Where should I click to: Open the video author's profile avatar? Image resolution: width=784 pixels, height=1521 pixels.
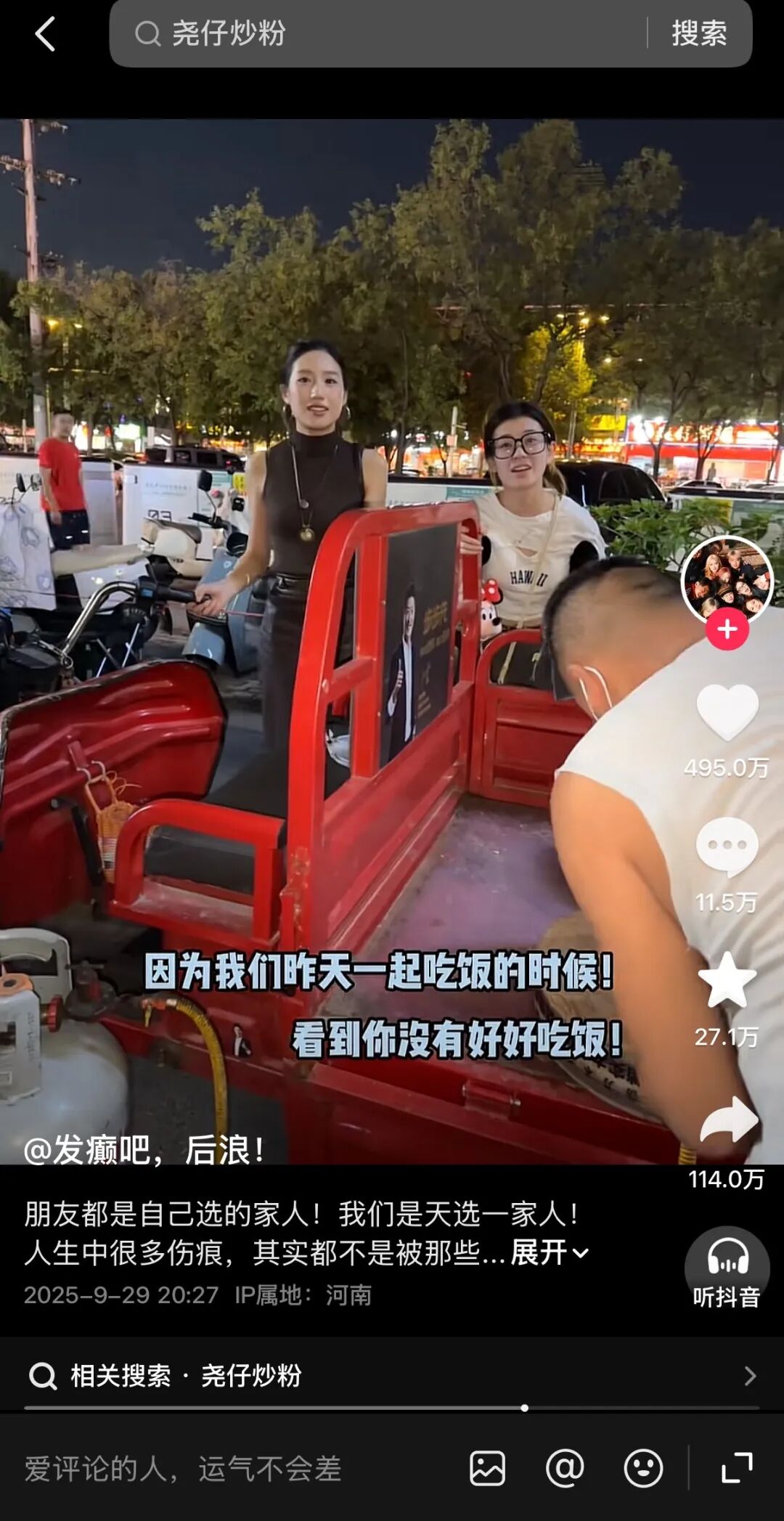[727, 580]
